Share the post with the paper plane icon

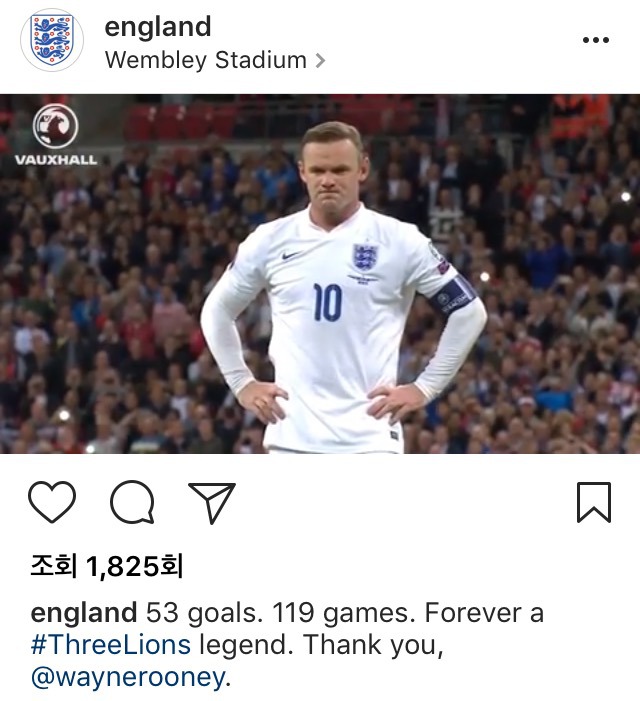tap(212, 502)
